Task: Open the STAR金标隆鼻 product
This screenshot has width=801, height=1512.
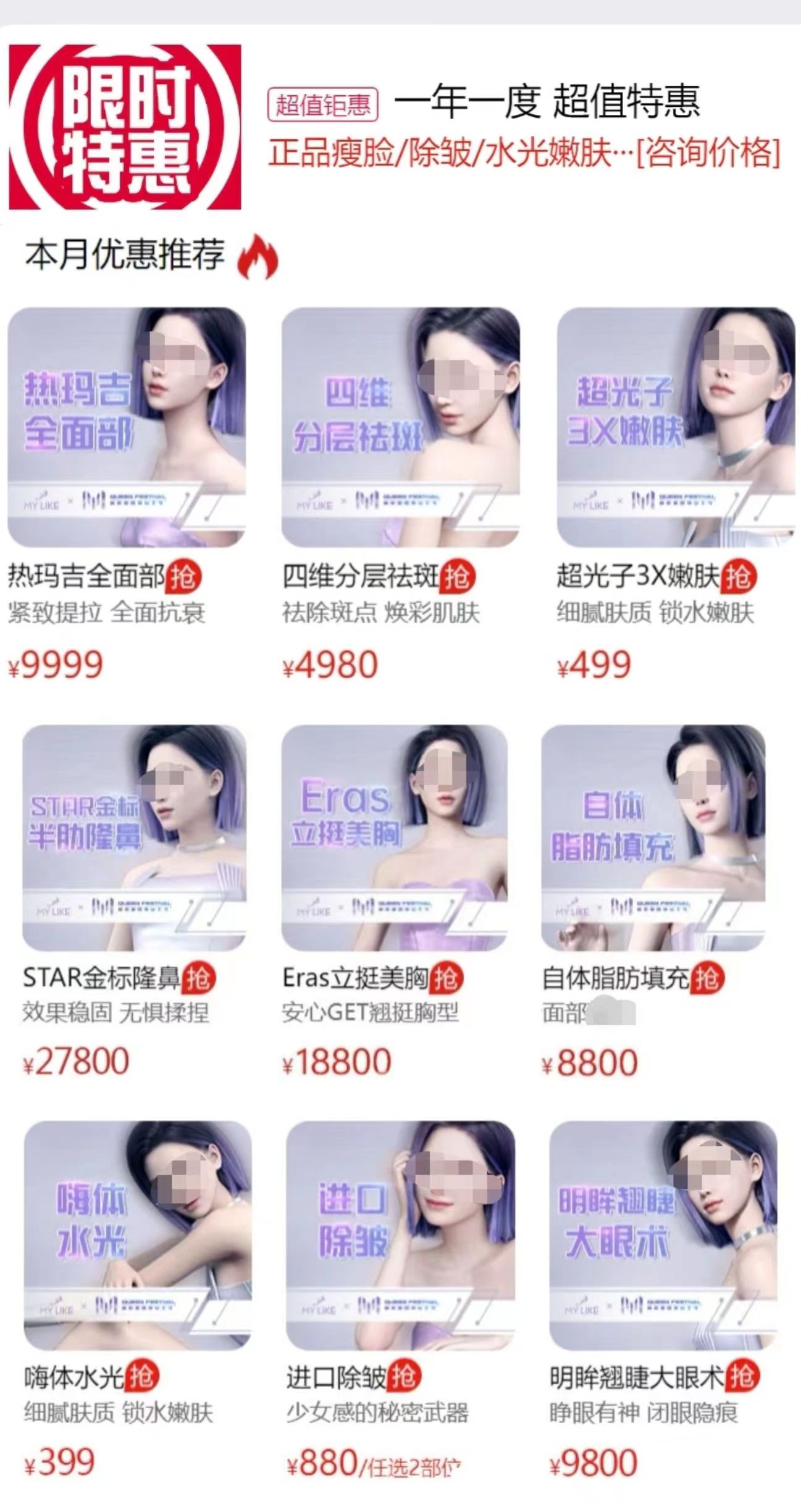Action: (134, 838)
